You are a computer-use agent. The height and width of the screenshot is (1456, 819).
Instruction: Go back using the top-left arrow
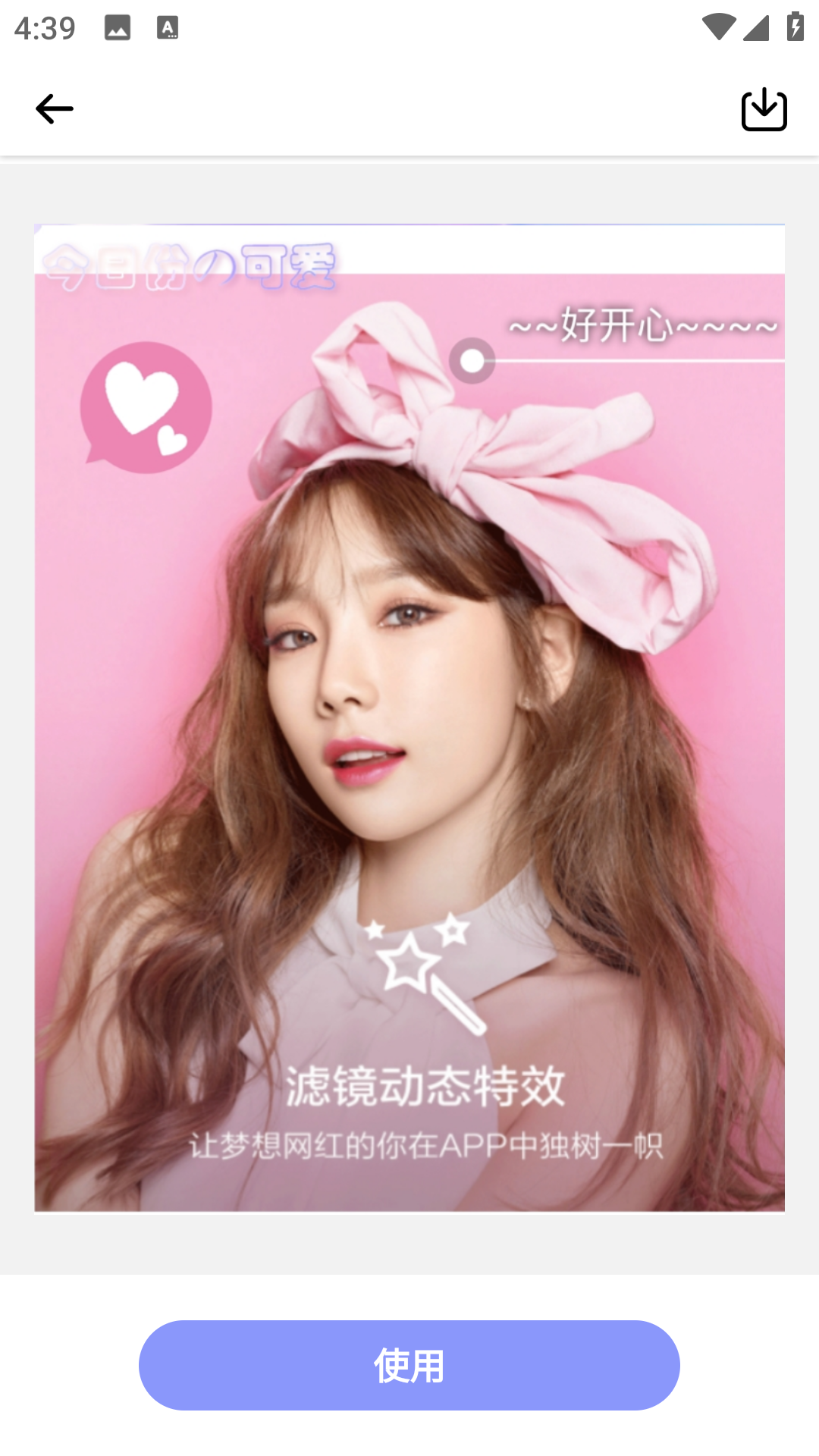pos(55,109)
